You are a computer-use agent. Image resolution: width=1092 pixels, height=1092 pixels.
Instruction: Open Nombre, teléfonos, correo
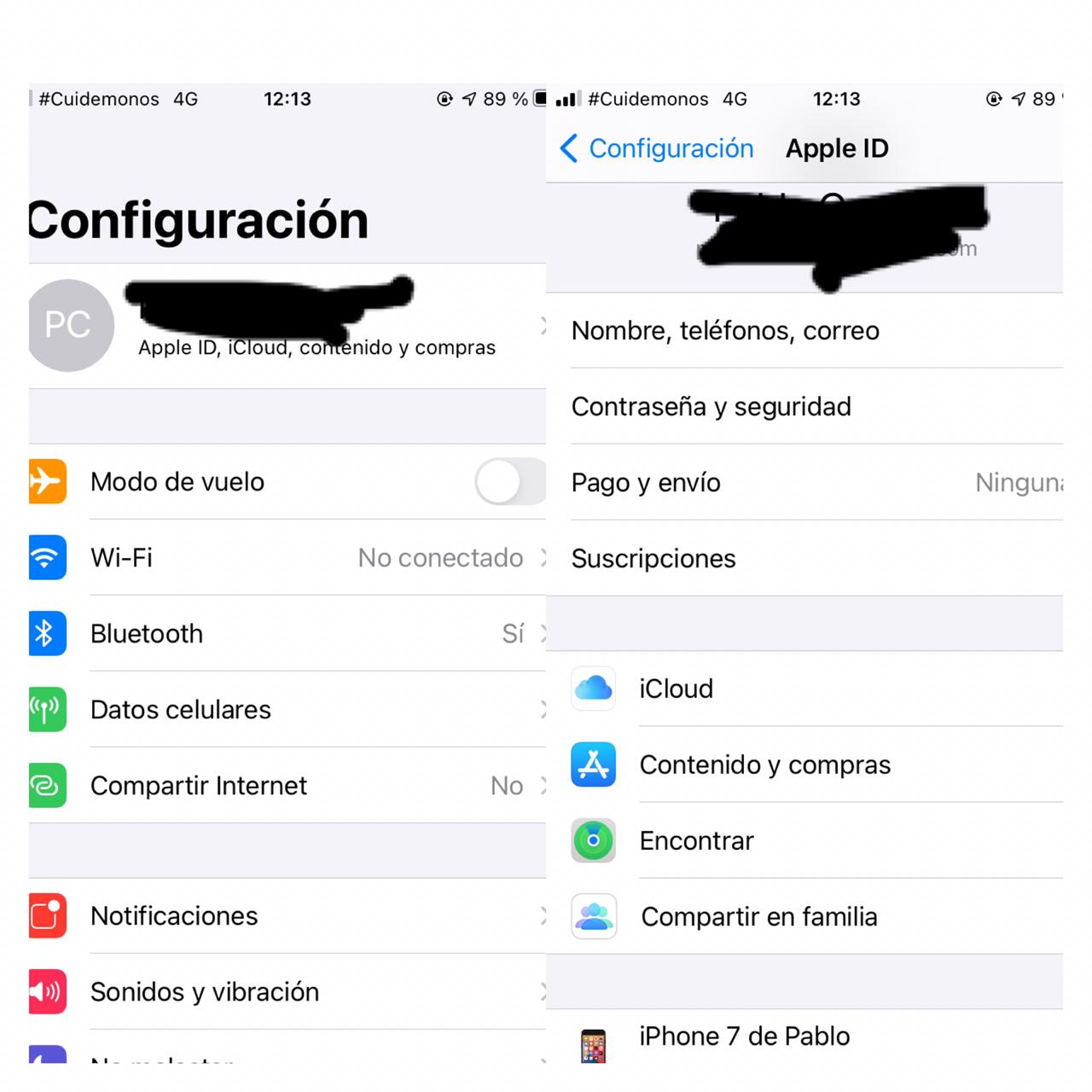coord(802,331)
